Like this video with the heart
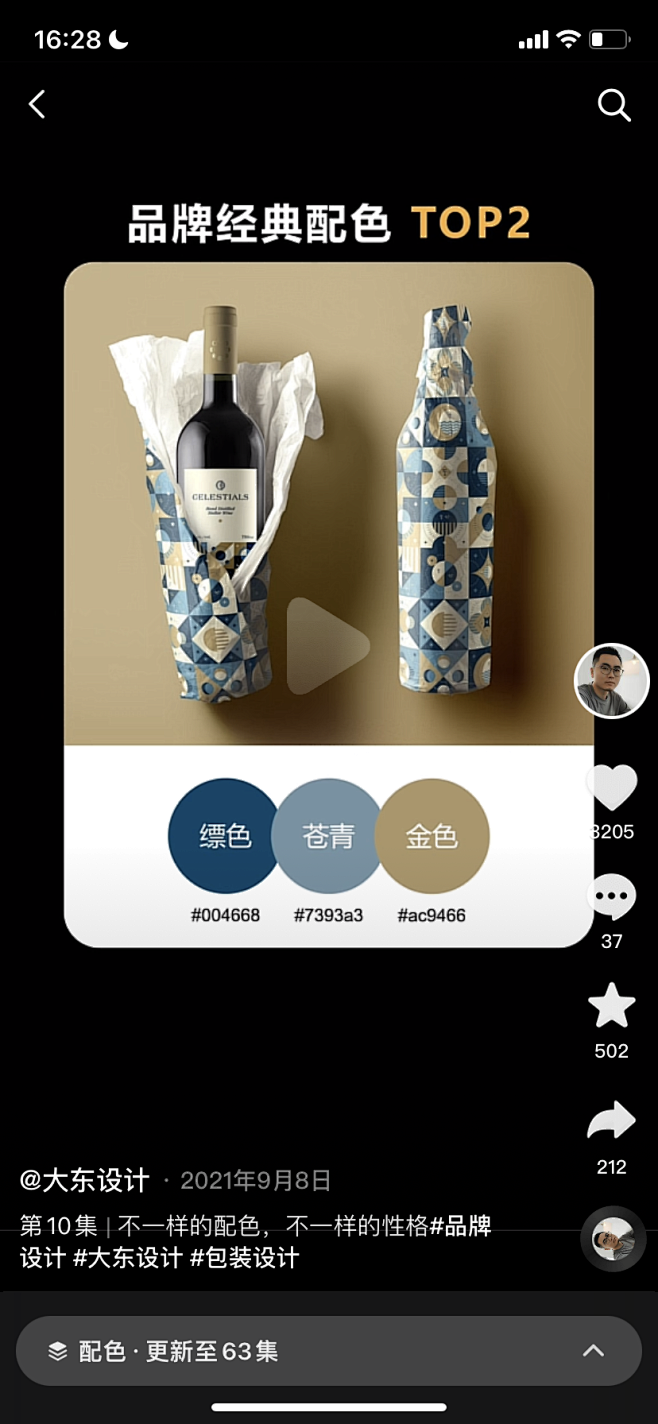Viewport: 658px width, 1424px height. 612,787
